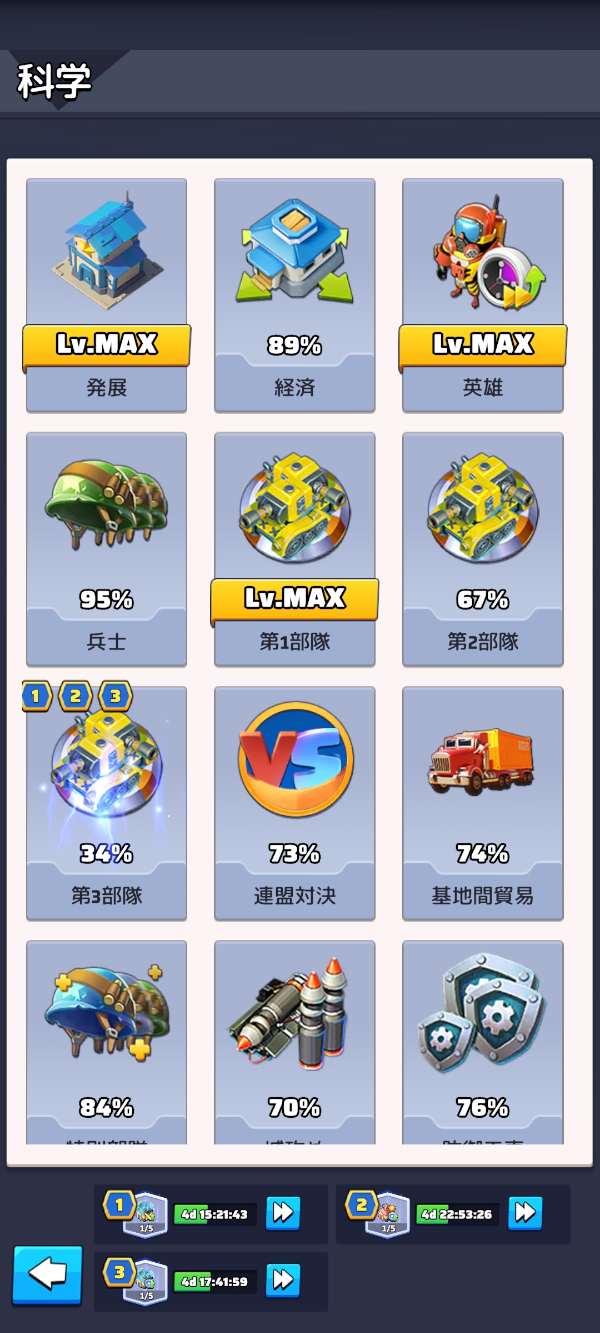Open the 第1部隊 research card
This screenshot has height=1333, width=600.
294,549
